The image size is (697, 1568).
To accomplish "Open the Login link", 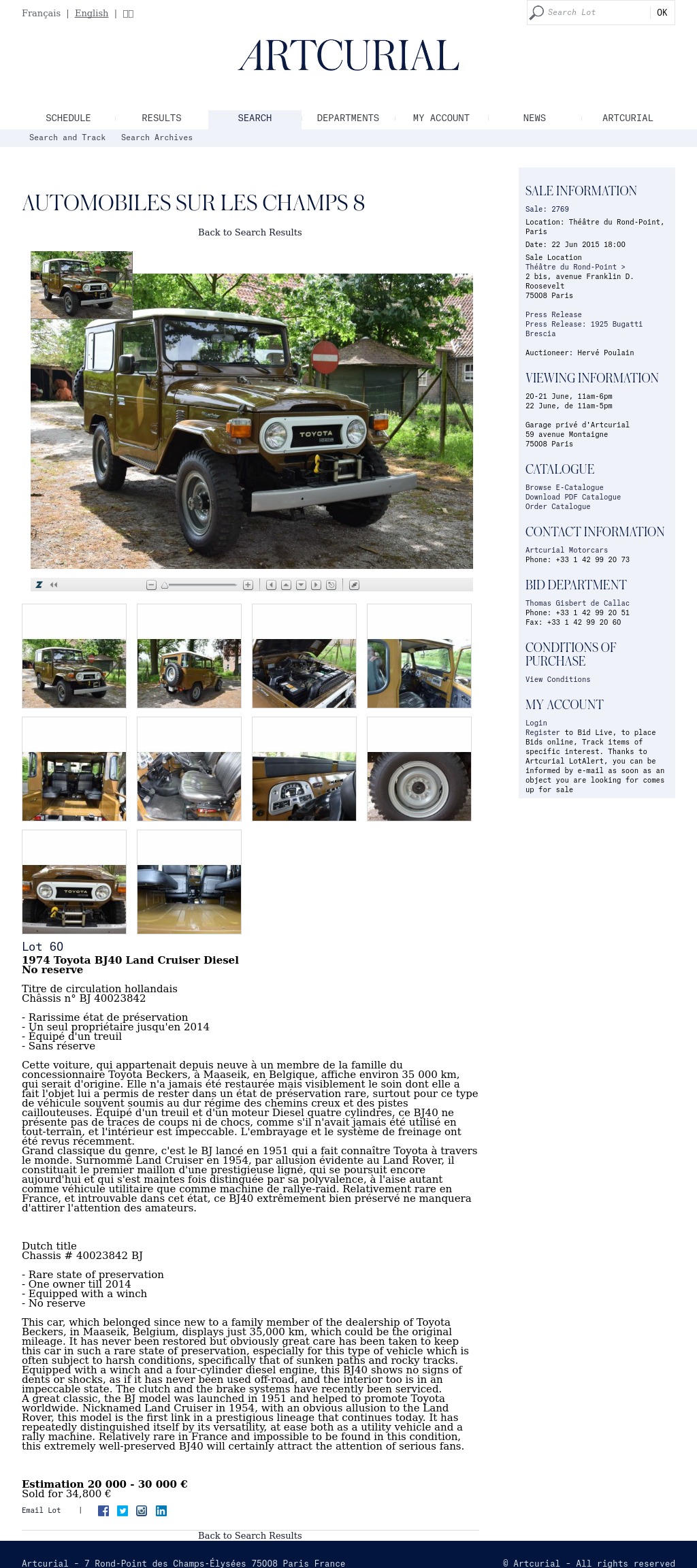I will 536,723.
